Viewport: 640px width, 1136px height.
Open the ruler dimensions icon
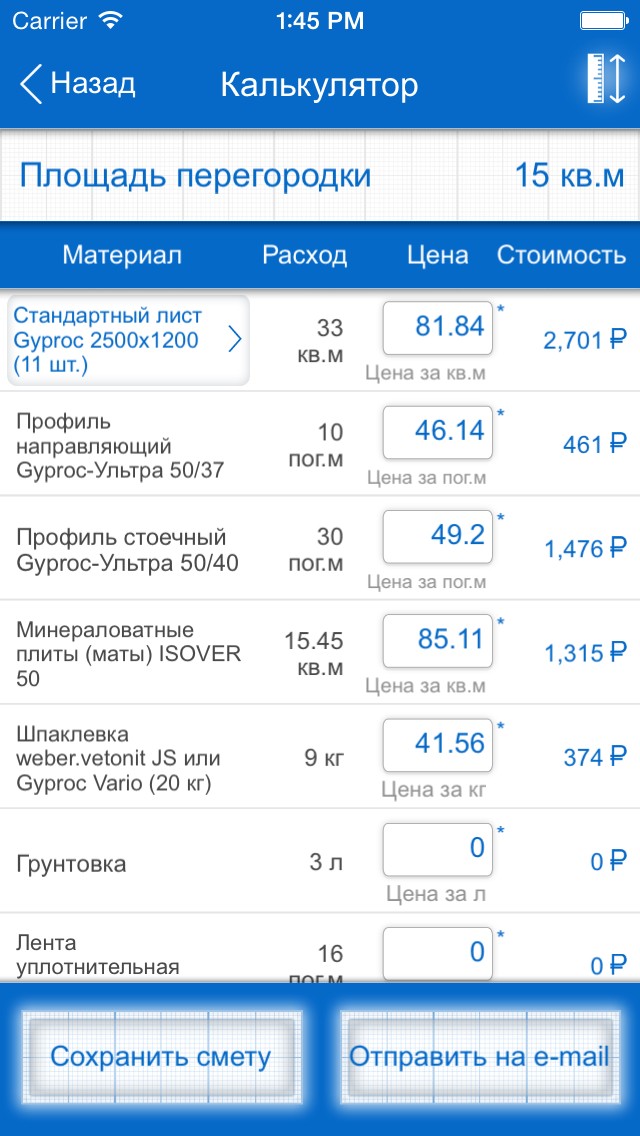(x=606, y=79)
